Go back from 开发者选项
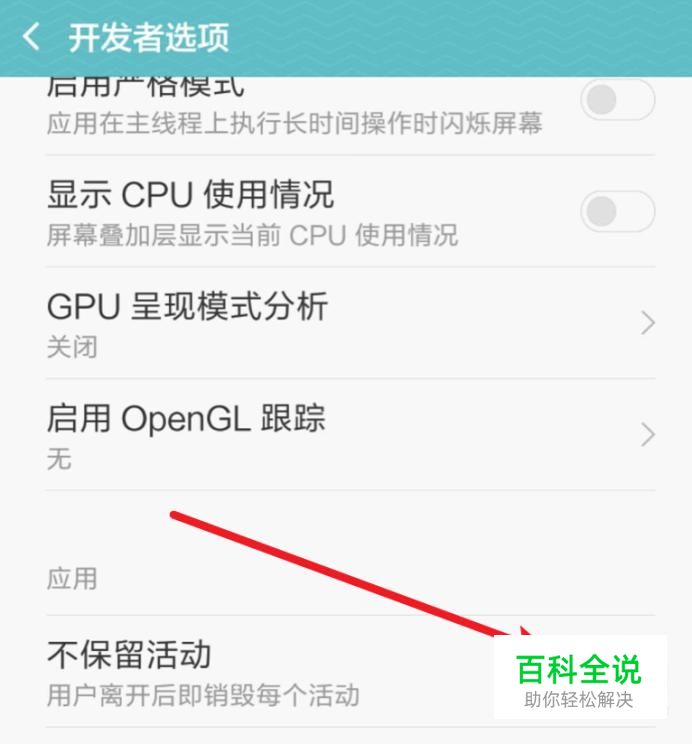This screenshot has height=744, width=692. pos(32,38)
